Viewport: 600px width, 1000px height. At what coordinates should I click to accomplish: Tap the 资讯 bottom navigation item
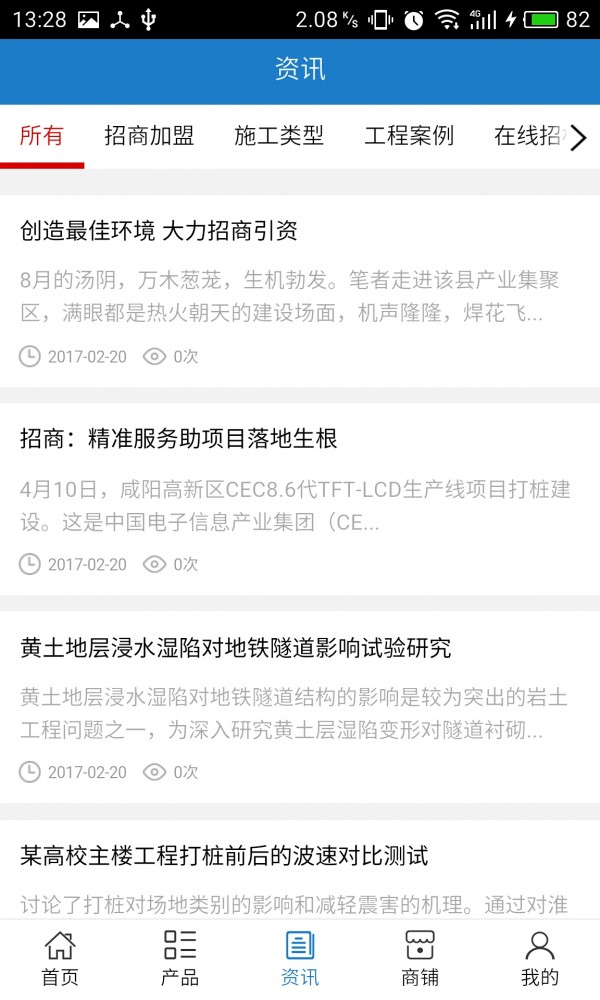pyautogui.click(x=300, y=959)
